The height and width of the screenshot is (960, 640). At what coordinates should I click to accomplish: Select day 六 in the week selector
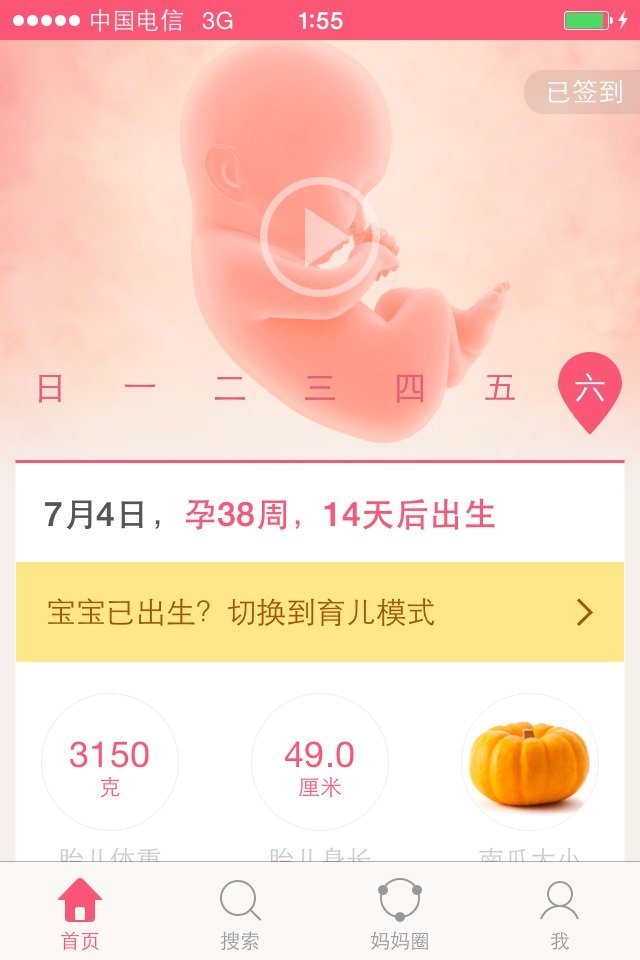[590, 388]
